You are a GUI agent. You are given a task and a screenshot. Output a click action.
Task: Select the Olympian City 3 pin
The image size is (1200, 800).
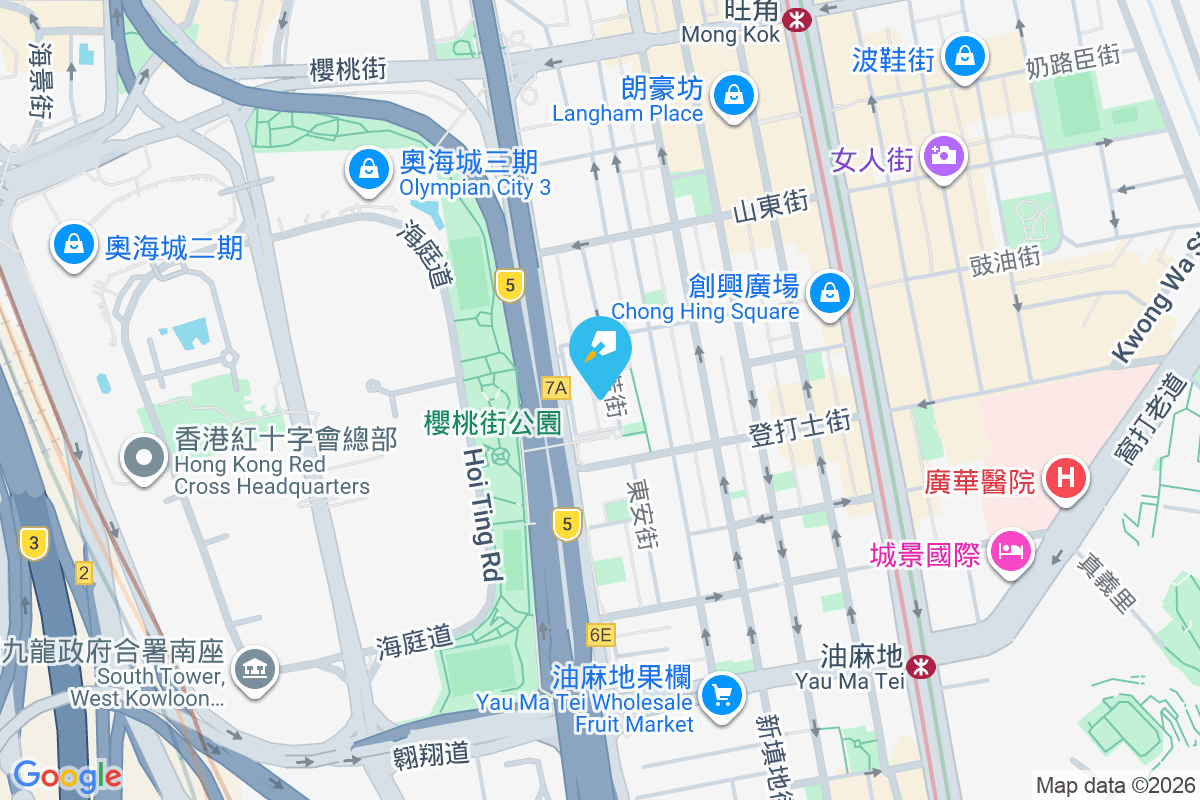coord(370,169)
